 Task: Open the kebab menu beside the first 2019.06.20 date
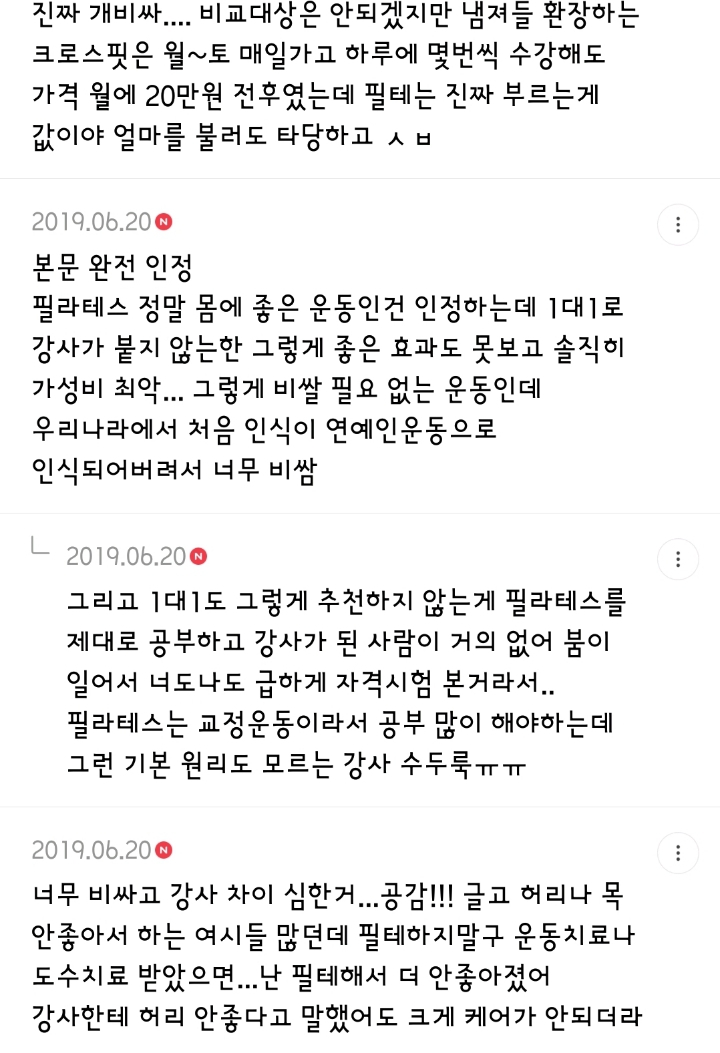click(678, 225)
